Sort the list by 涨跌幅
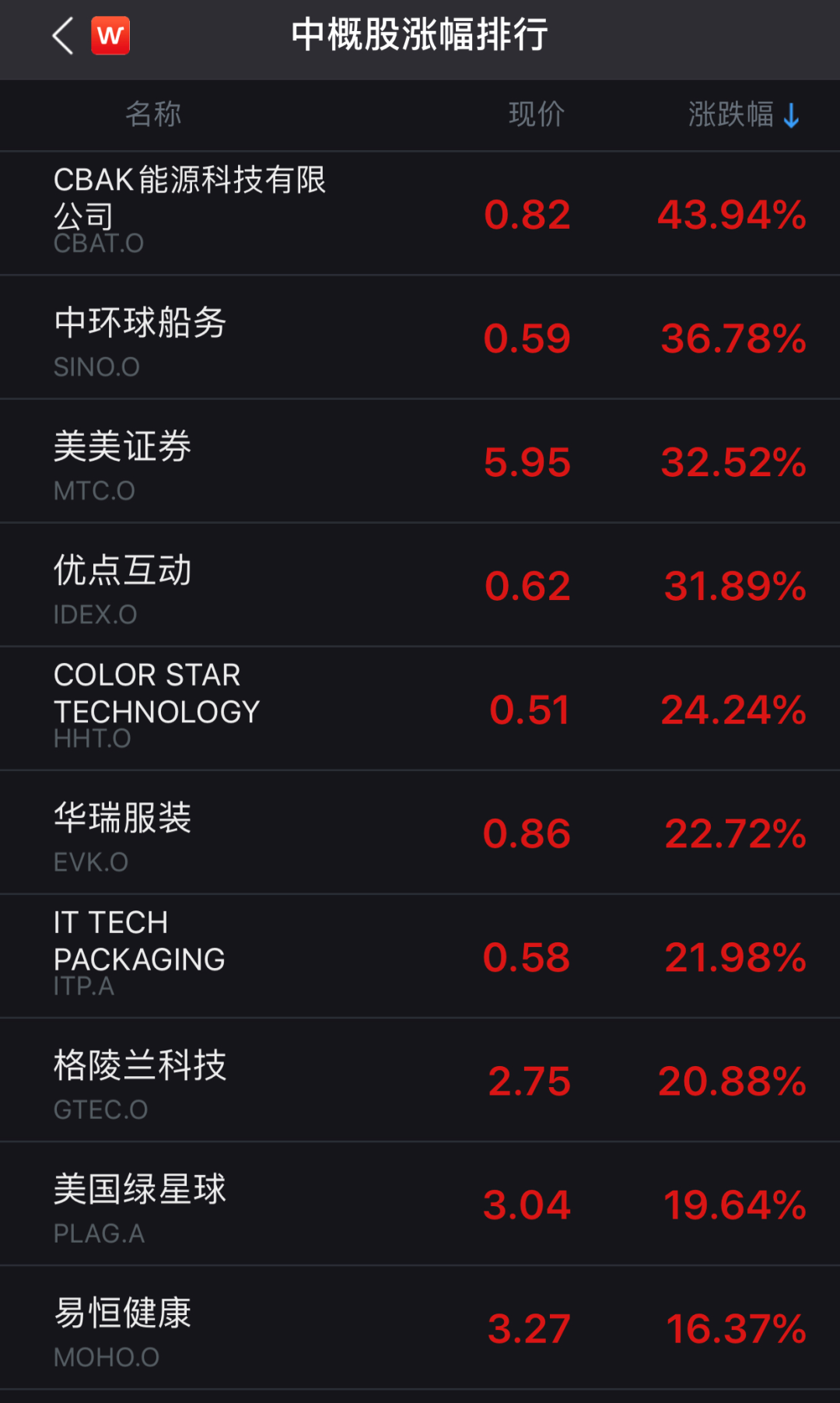The height and width of the screenshot is (1403, 840). click(x=743, y=115)
